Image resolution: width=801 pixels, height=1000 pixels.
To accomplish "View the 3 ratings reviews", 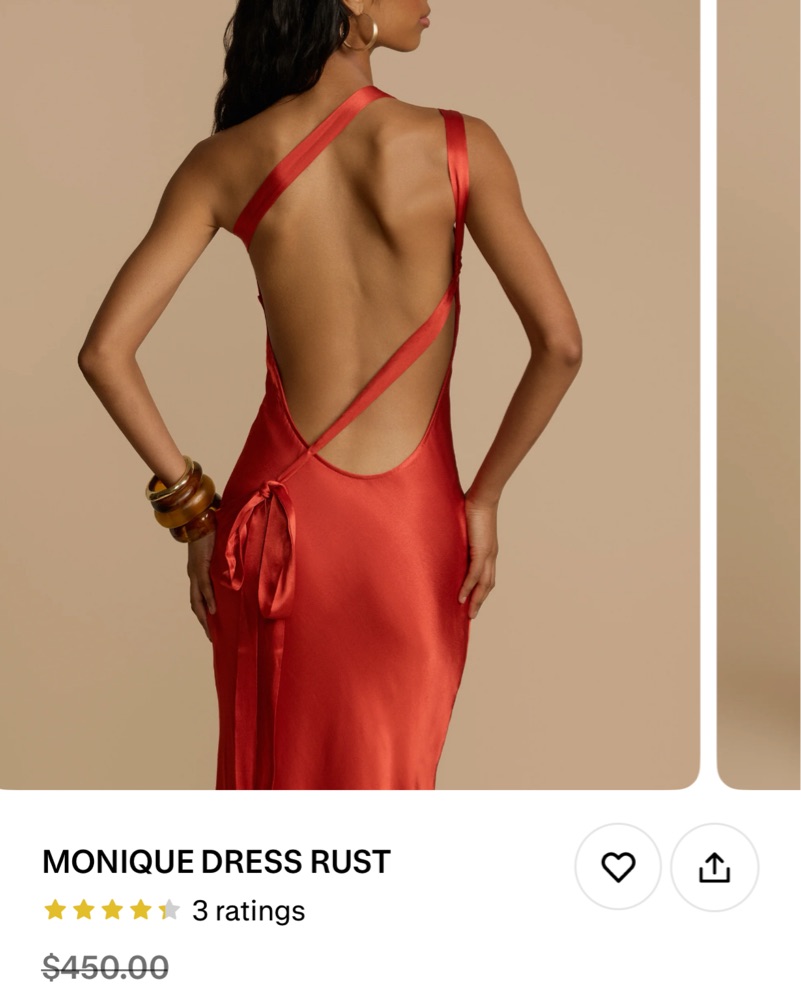I will click(x=248, y=911).
